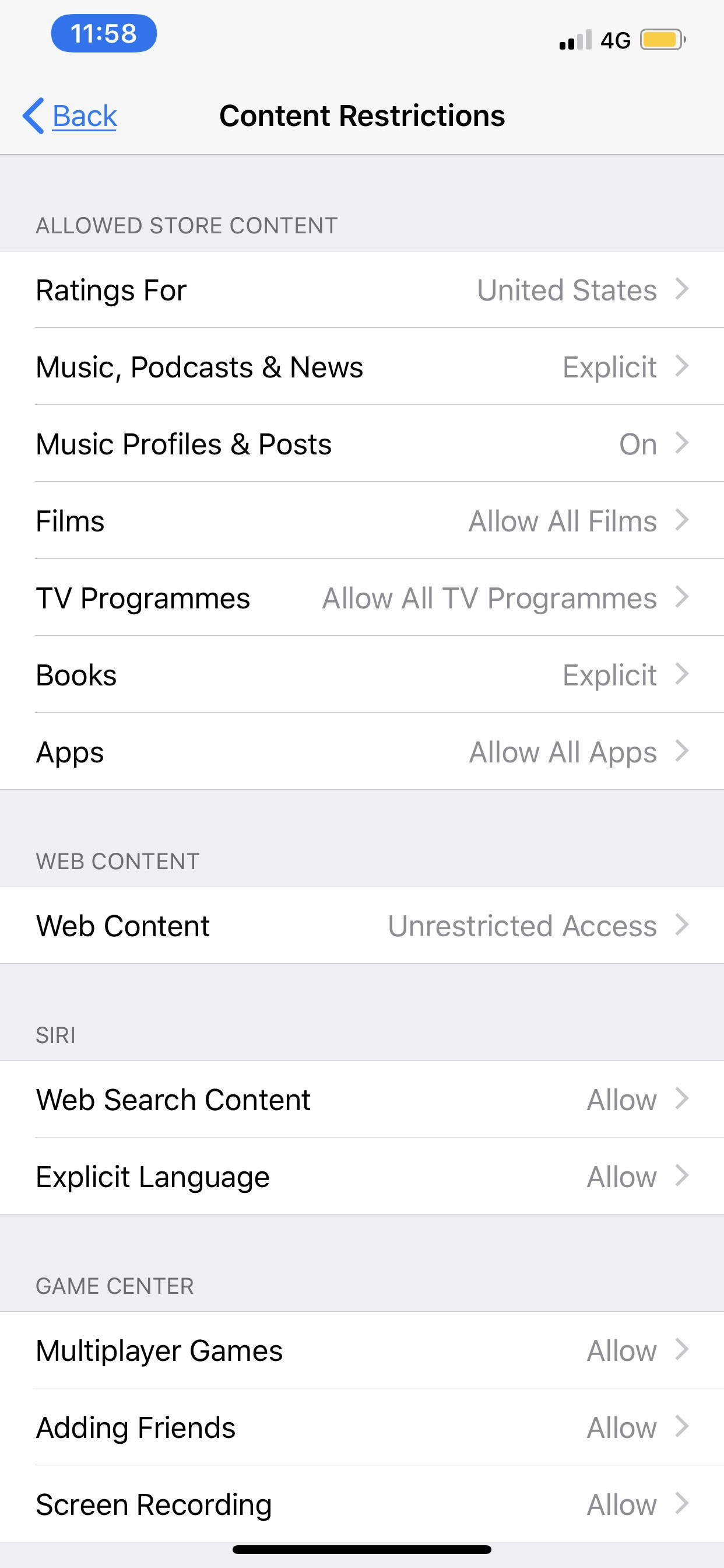Open the Explicit Language setting
The height and width of the screenshot is (1568, 724).
pyautogui.click(x=362, y=1176)
